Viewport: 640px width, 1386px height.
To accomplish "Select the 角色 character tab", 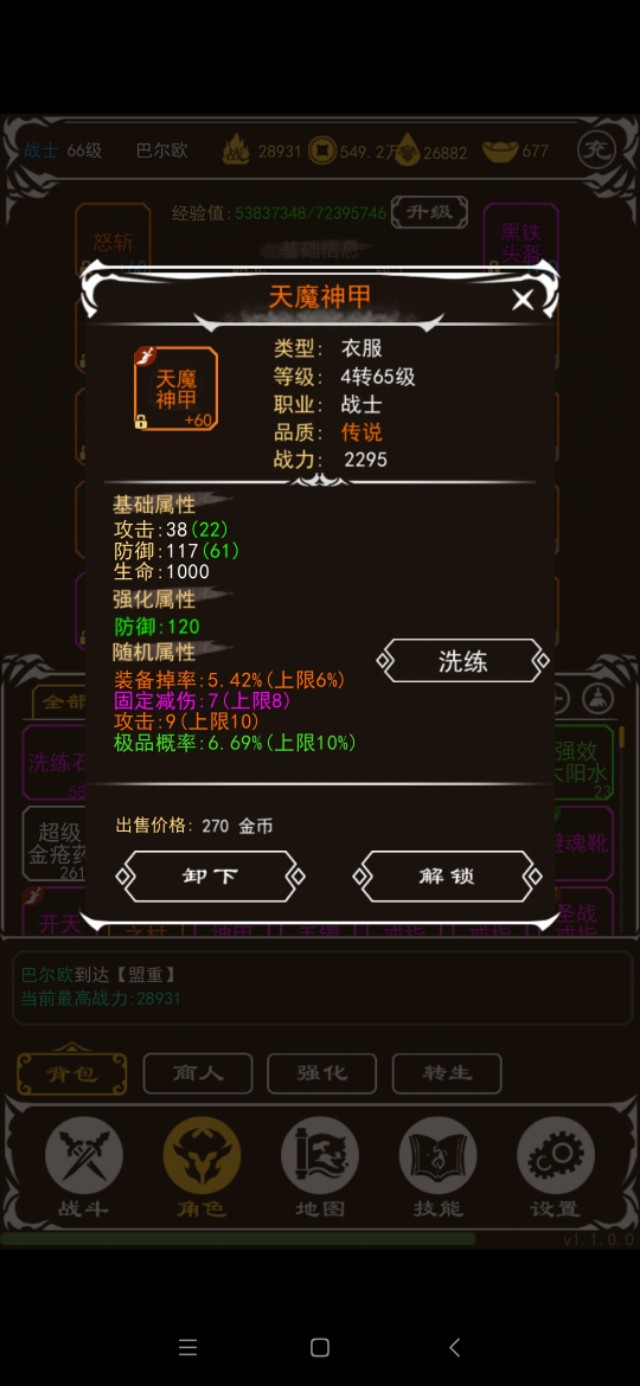I will point(201,1167).
